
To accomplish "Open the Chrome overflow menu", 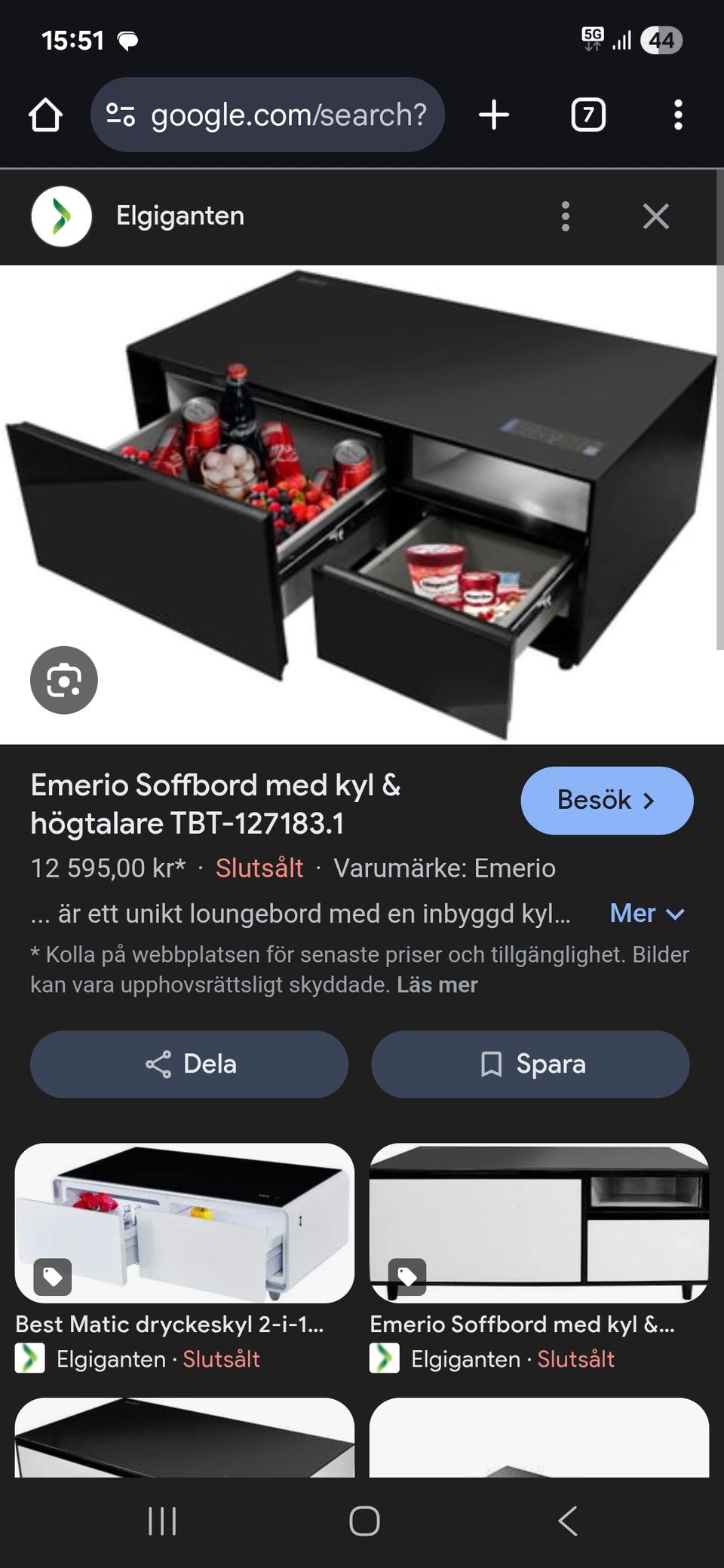I will point(678,115).
